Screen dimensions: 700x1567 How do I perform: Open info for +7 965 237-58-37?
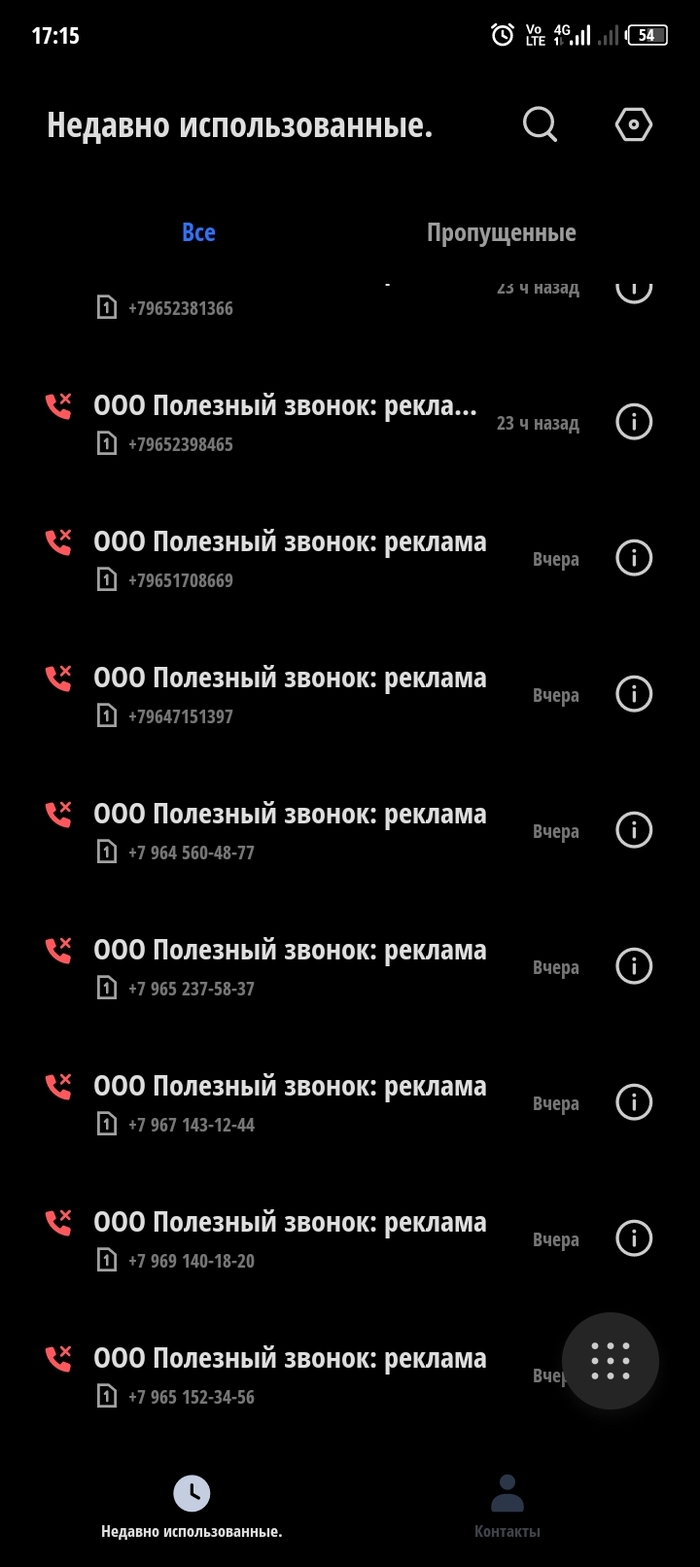[633, 966]
